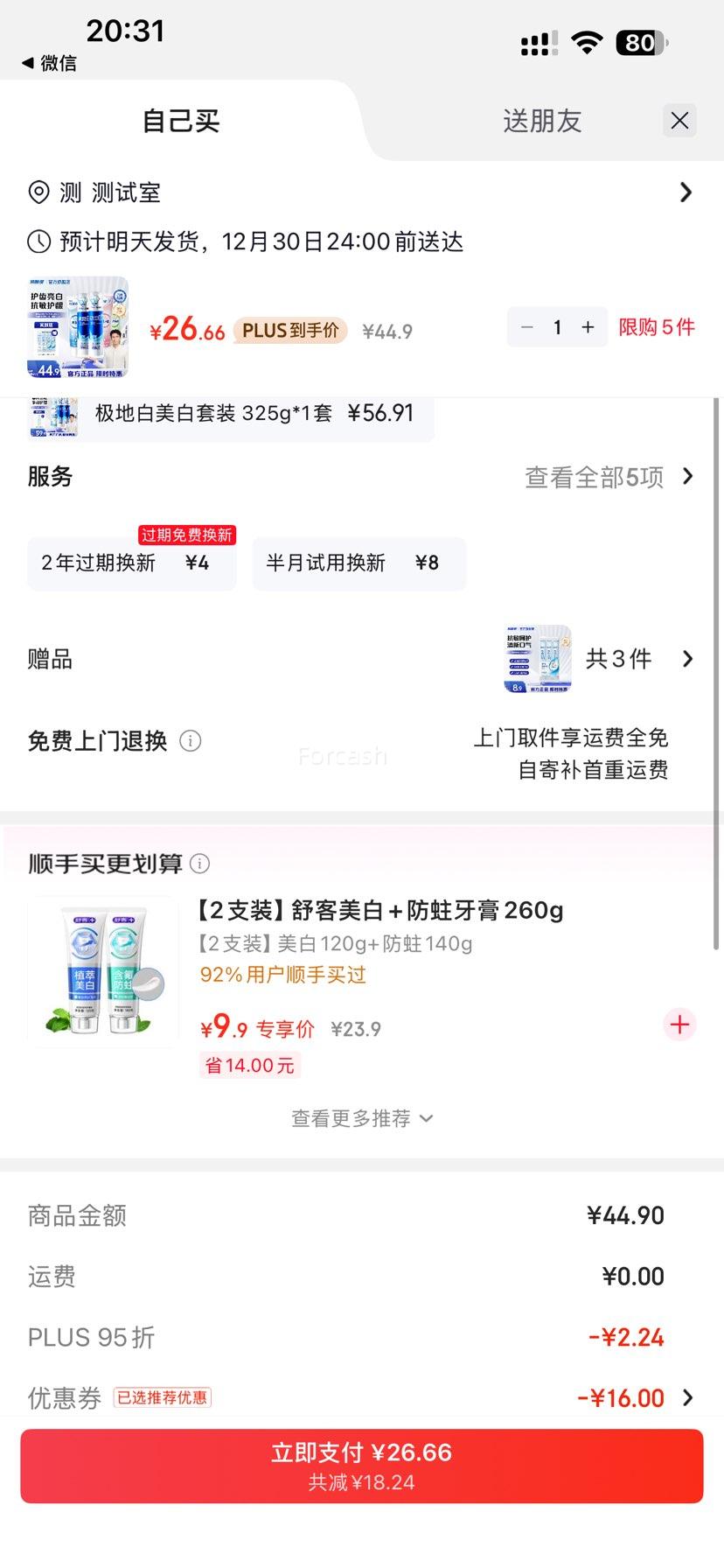
Task: Click the plus icon to increase quantity
Action: pyautogui.click(x=588, y=326)
